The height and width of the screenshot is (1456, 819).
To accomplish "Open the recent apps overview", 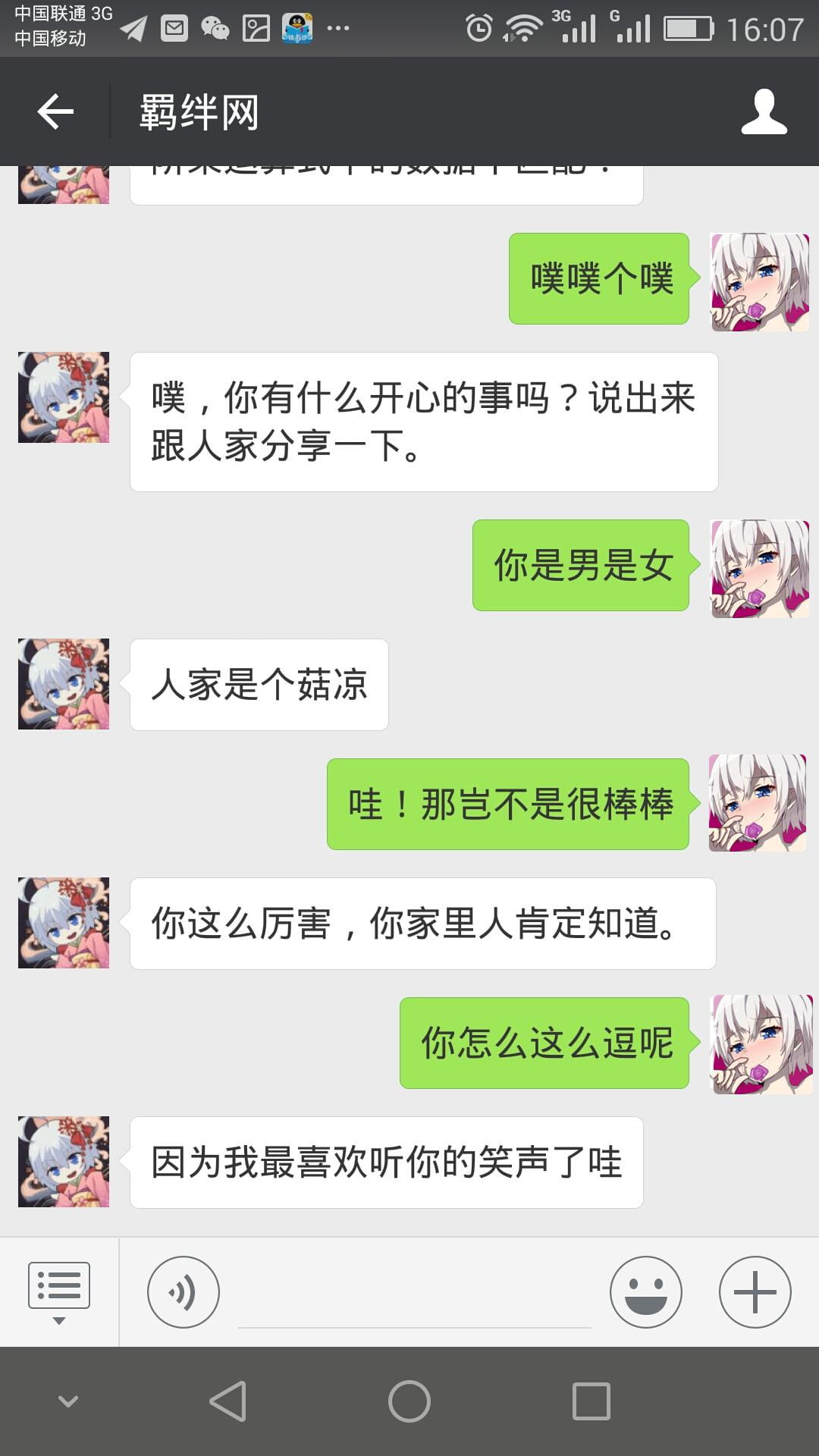I will tap(591, 1401).
